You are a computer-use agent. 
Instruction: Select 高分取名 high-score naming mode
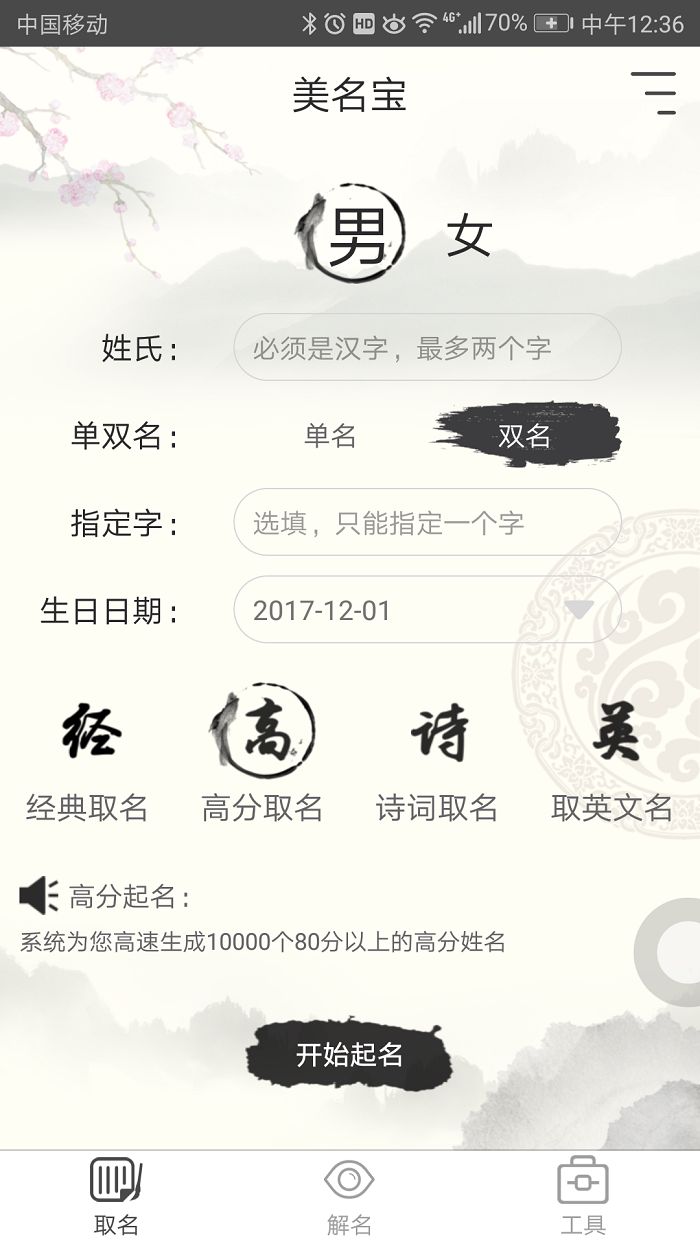(x=262, y=756)
